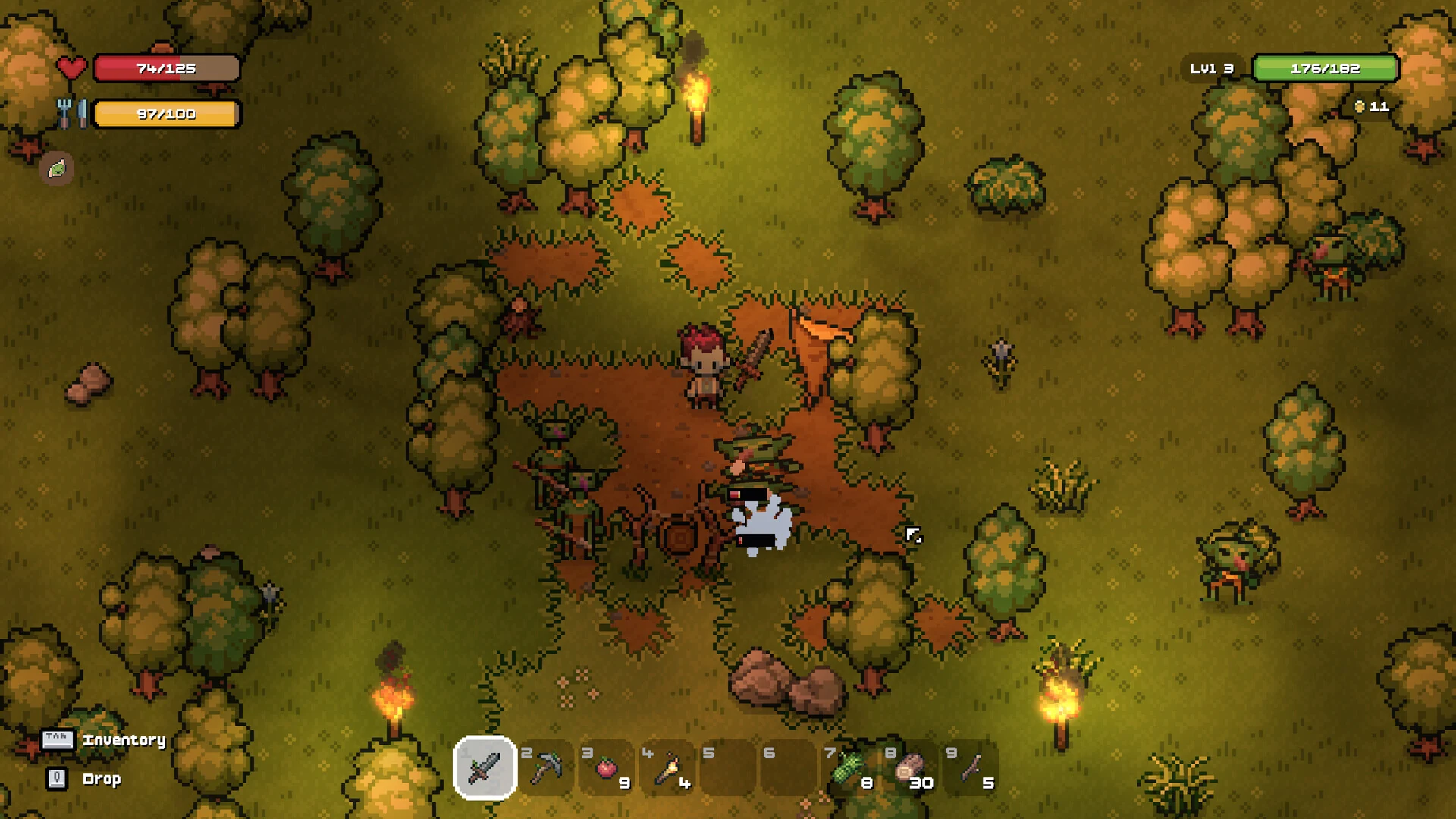Screen dimensions: 1456x819
Task: Select the green plant in slot 7
Action: coord(849,767)
